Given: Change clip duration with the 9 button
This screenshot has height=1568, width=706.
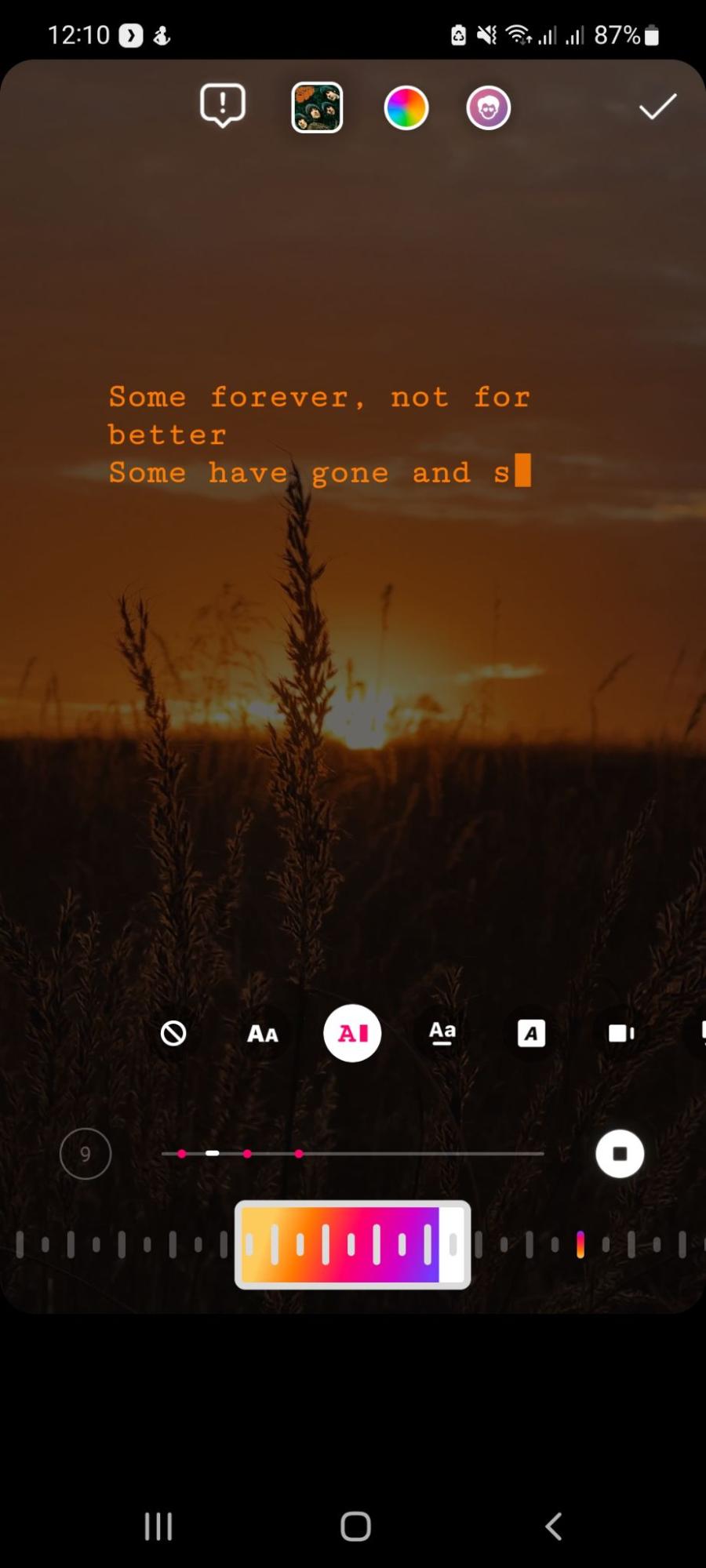Looking at the screenshot, I should click(x=86, y=1153).
